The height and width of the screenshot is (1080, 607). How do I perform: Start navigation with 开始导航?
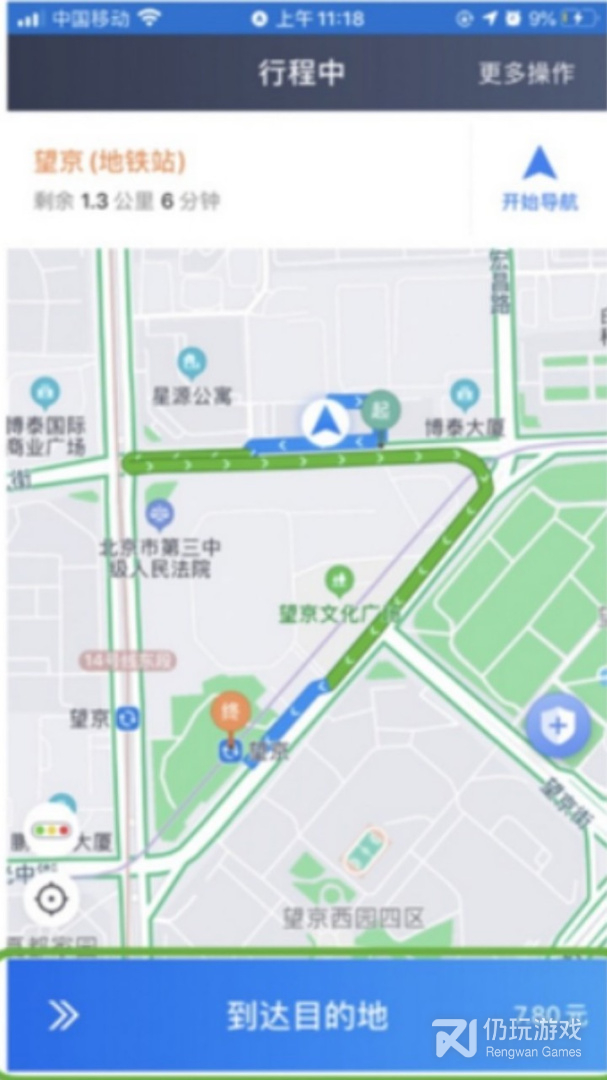pos(539,178)
